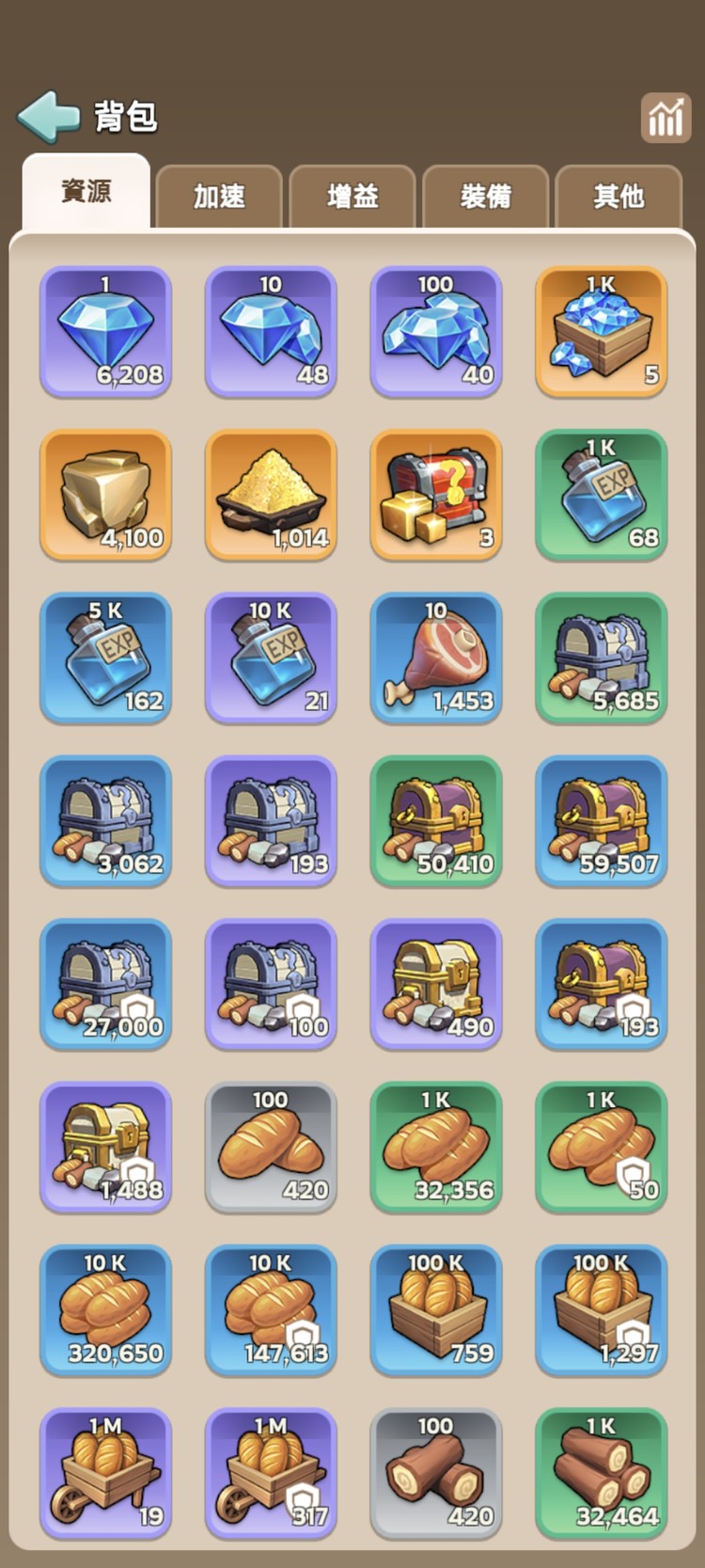Switch to the 增益 tab

coord(352,196)
